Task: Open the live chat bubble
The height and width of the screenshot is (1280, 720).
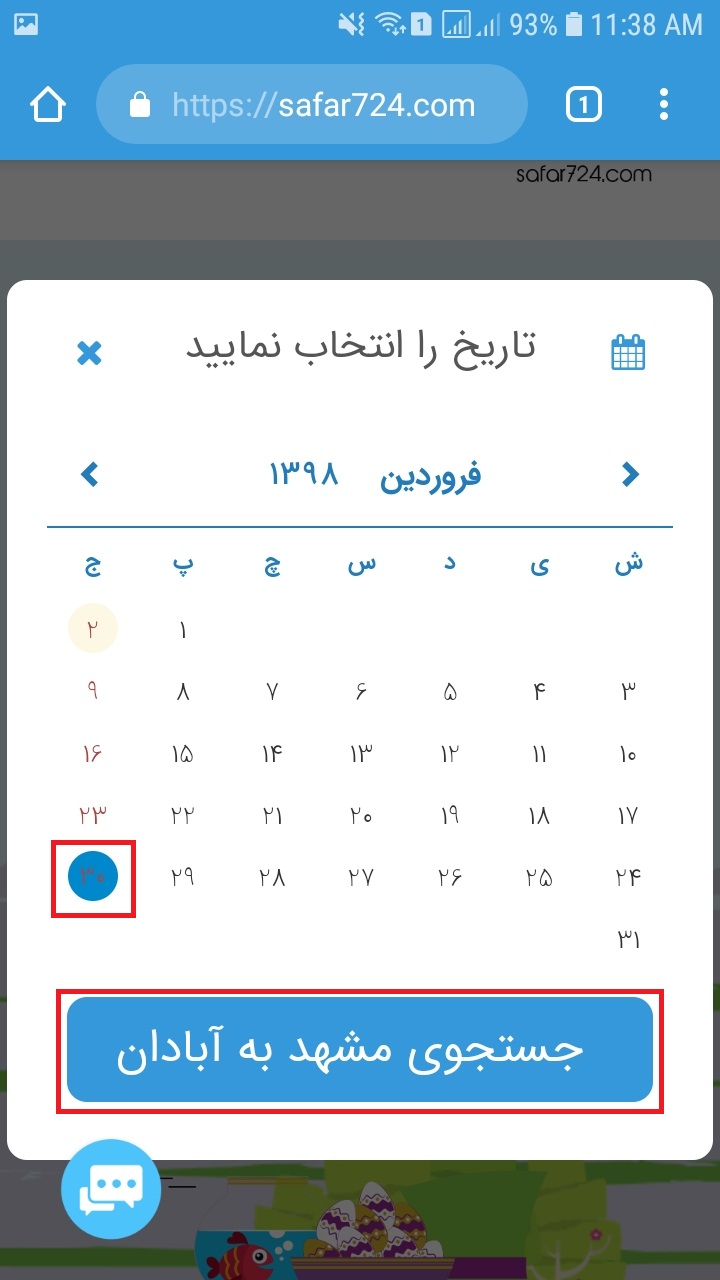Action: (x=111, y=1189)
